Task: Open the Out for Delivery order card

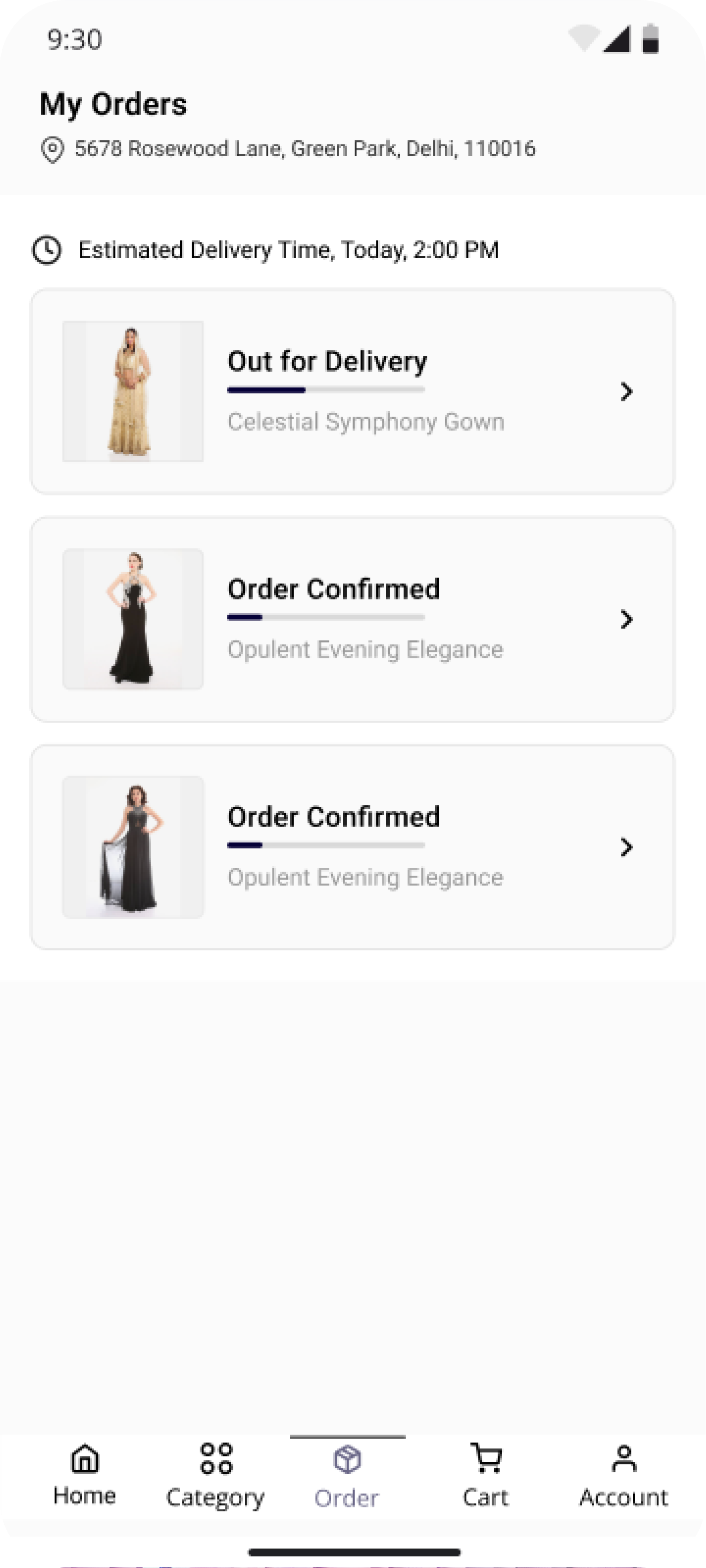Action: pos(353,391)
